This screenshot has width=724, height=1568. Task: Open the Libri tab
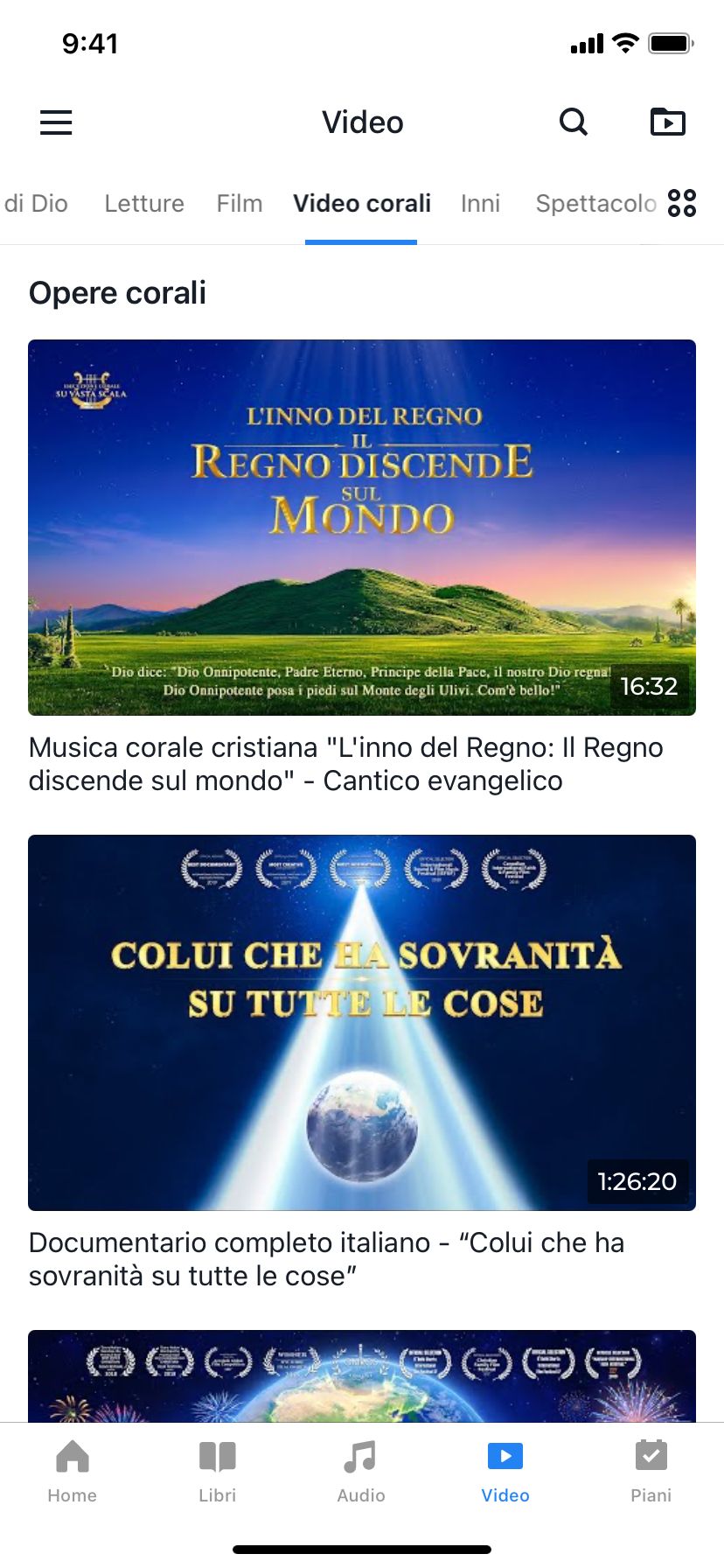(217, 1472)
